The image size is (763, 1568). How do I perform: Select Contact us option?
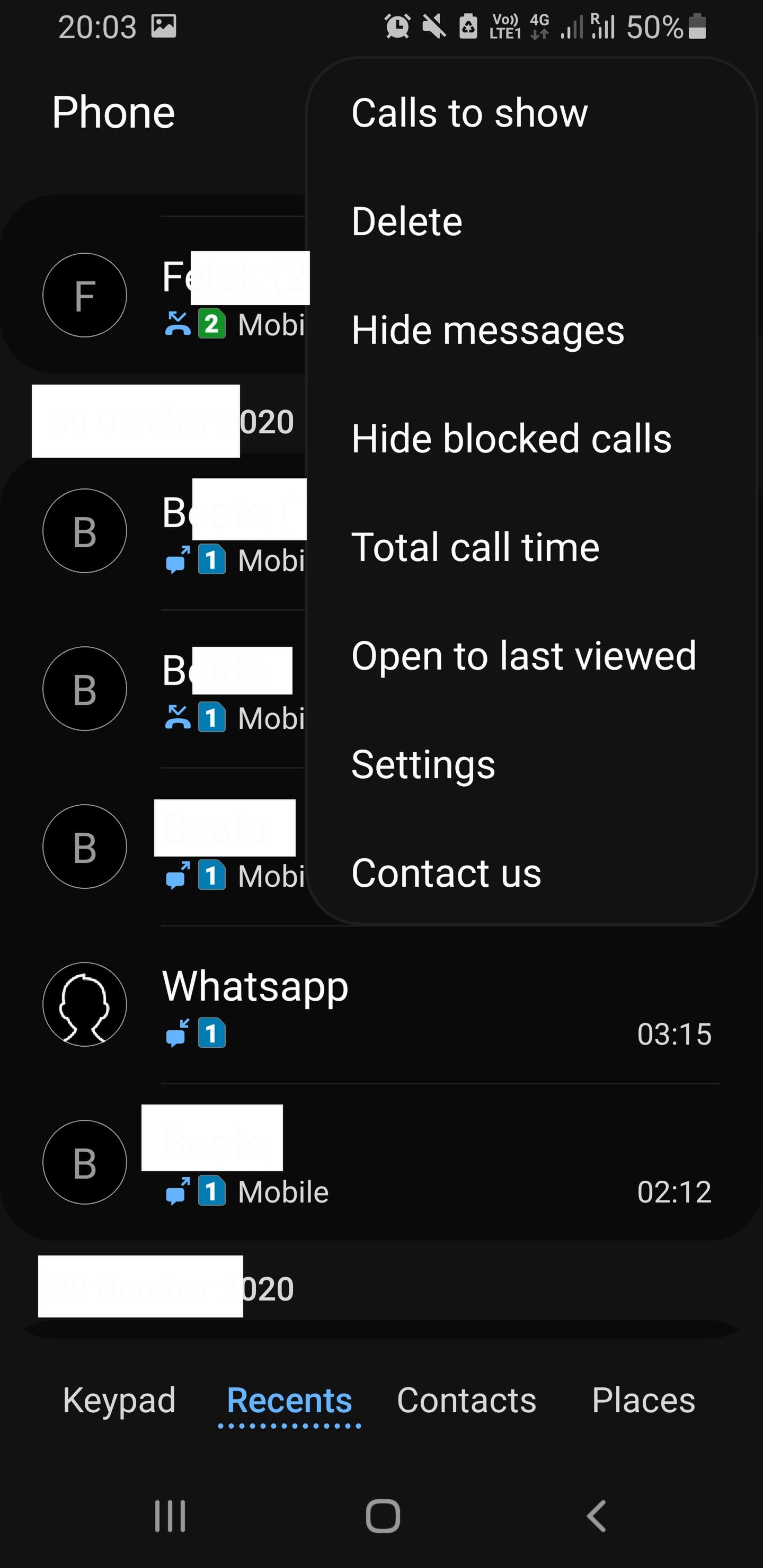pyautogui.click(x=531, y=873)
